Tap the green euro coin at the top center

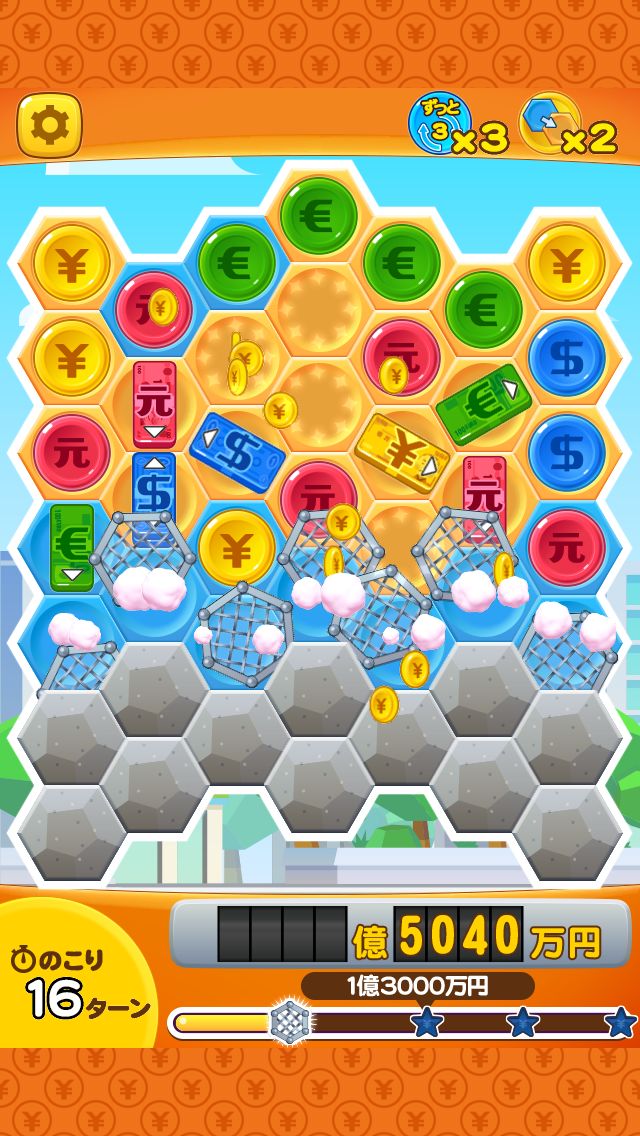point(318,215)
